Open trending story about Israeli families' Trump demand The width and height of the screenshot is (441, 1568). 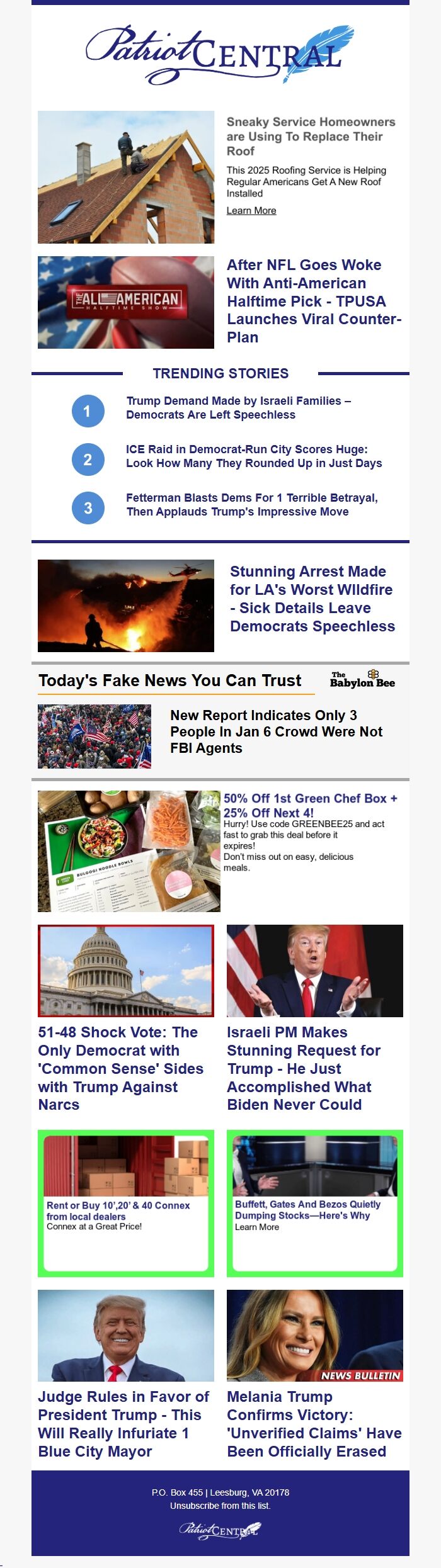point(238,408)
